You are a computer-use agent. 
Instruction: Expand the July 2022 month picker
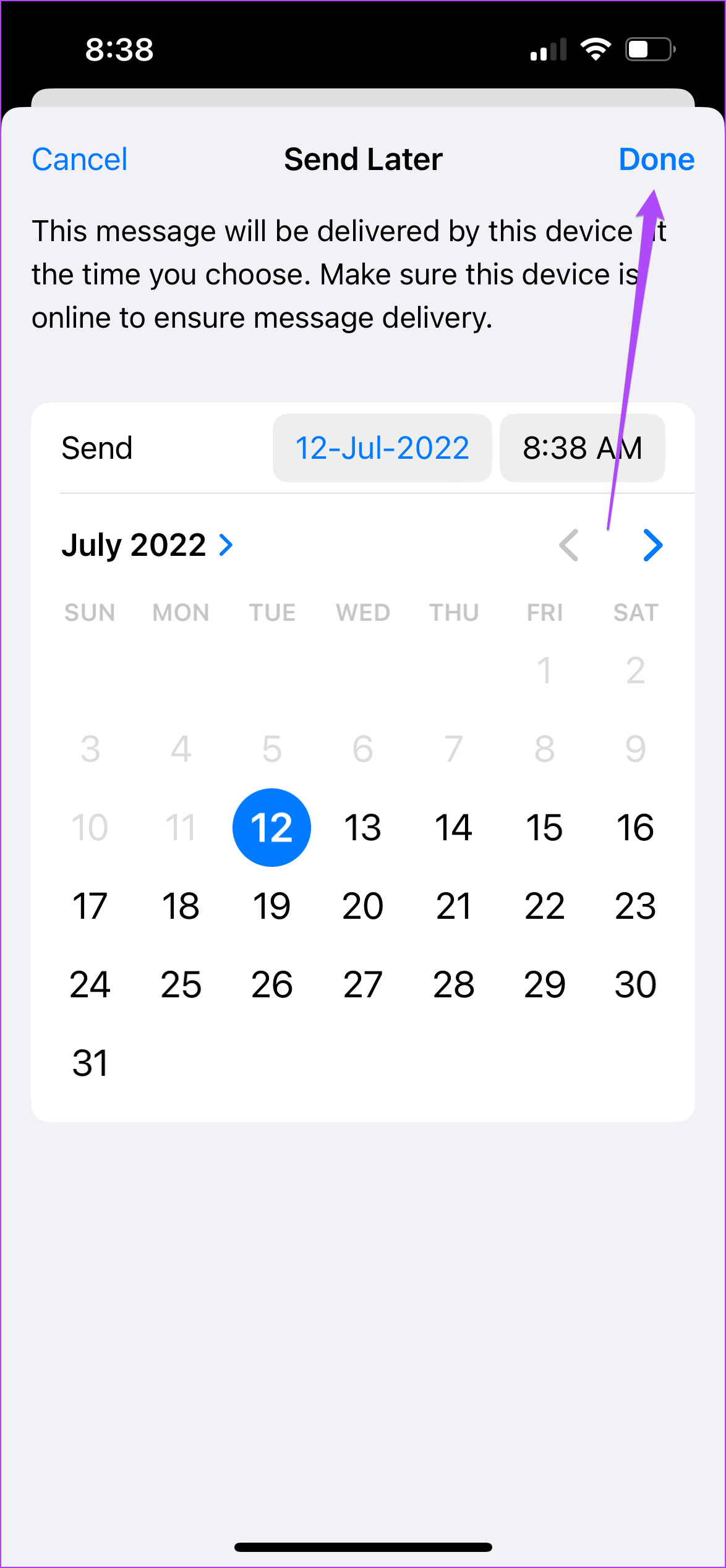(x=148, y=545)
